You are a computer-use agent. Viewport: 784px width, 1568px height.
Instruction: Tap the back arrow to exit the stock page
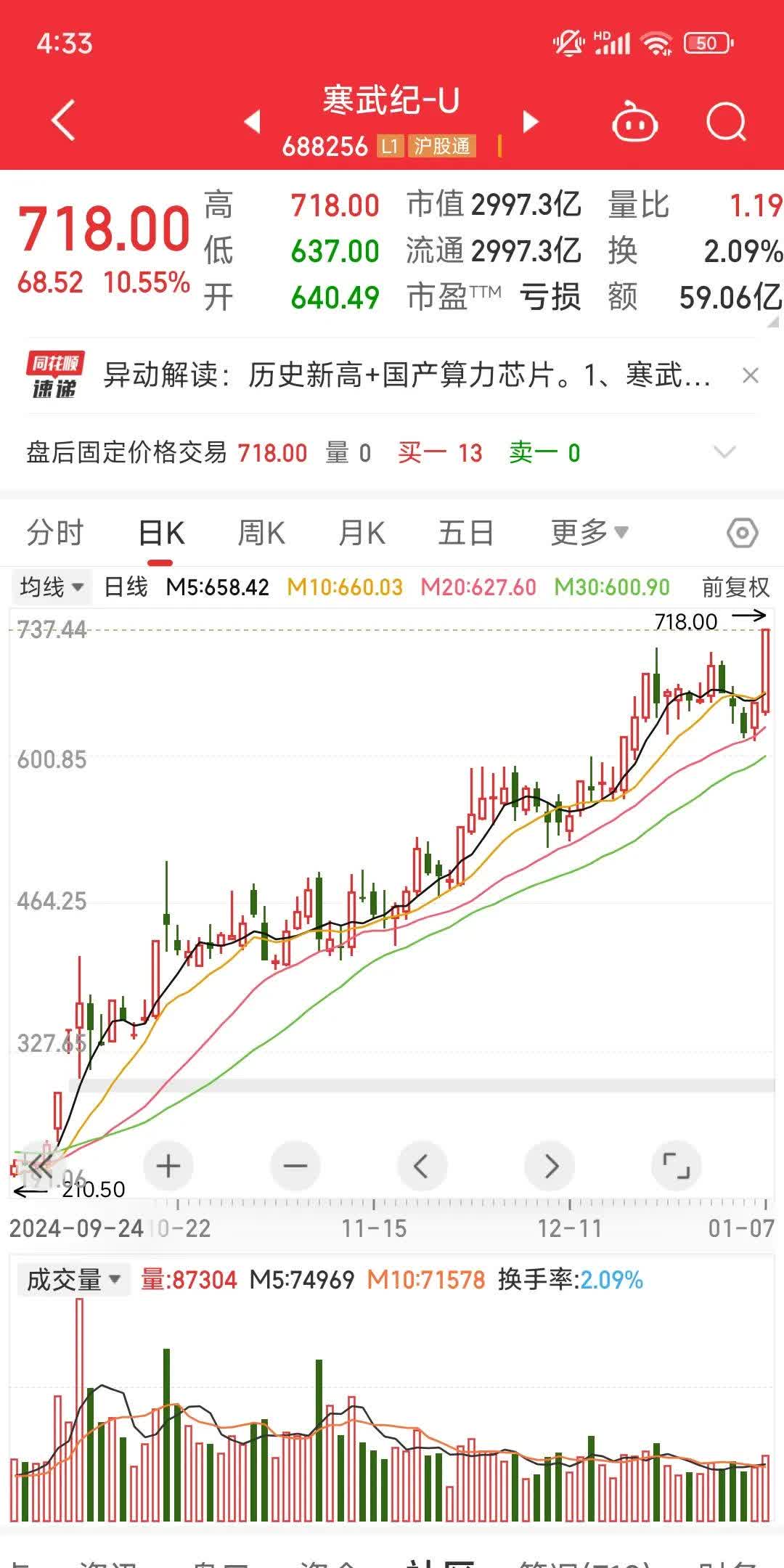tap(64, 120)
